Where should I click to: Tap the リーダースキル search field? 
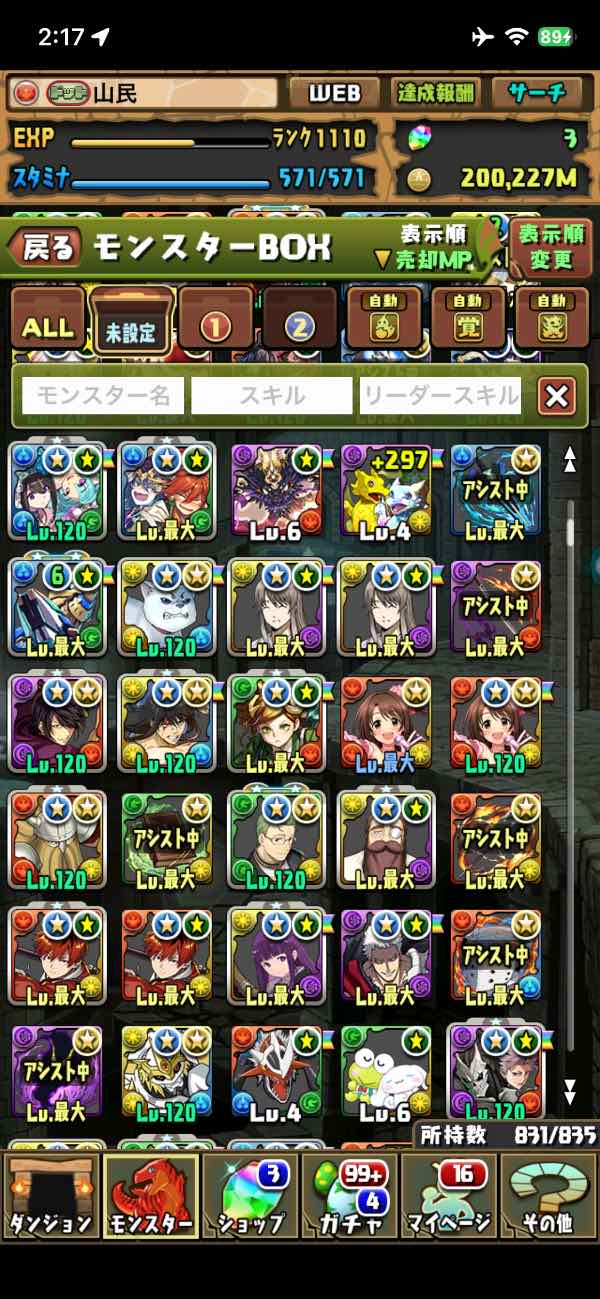441,396
